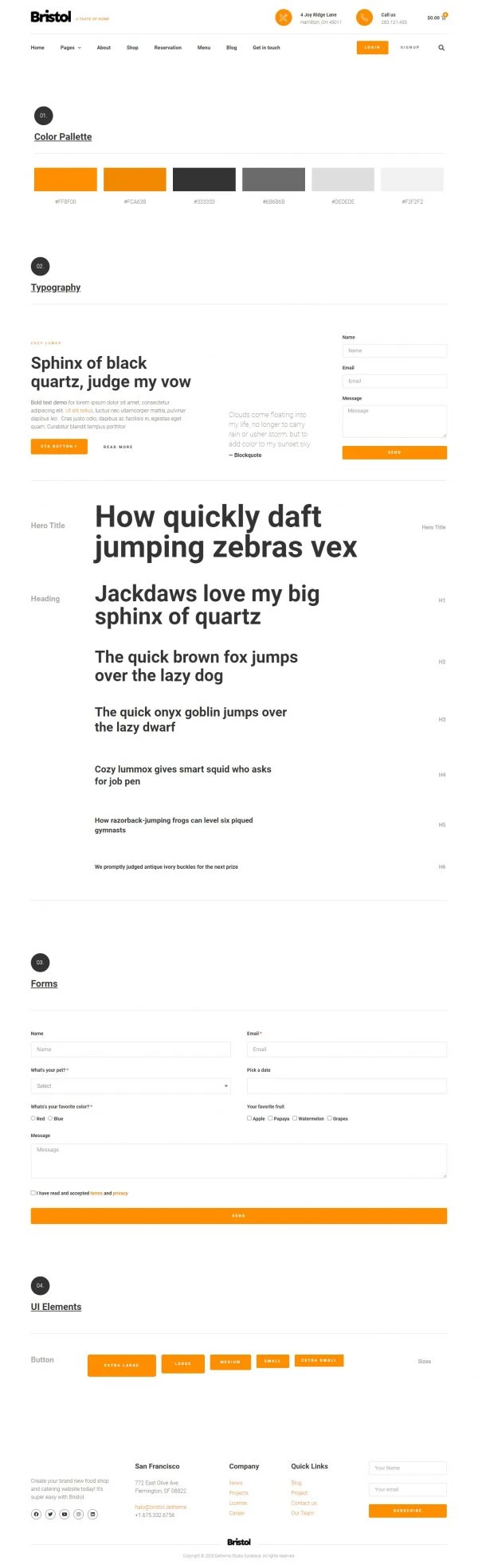Focus the Message box in Typography form
The width and height of the screenshot is (478, 1568).
point(394,421)
